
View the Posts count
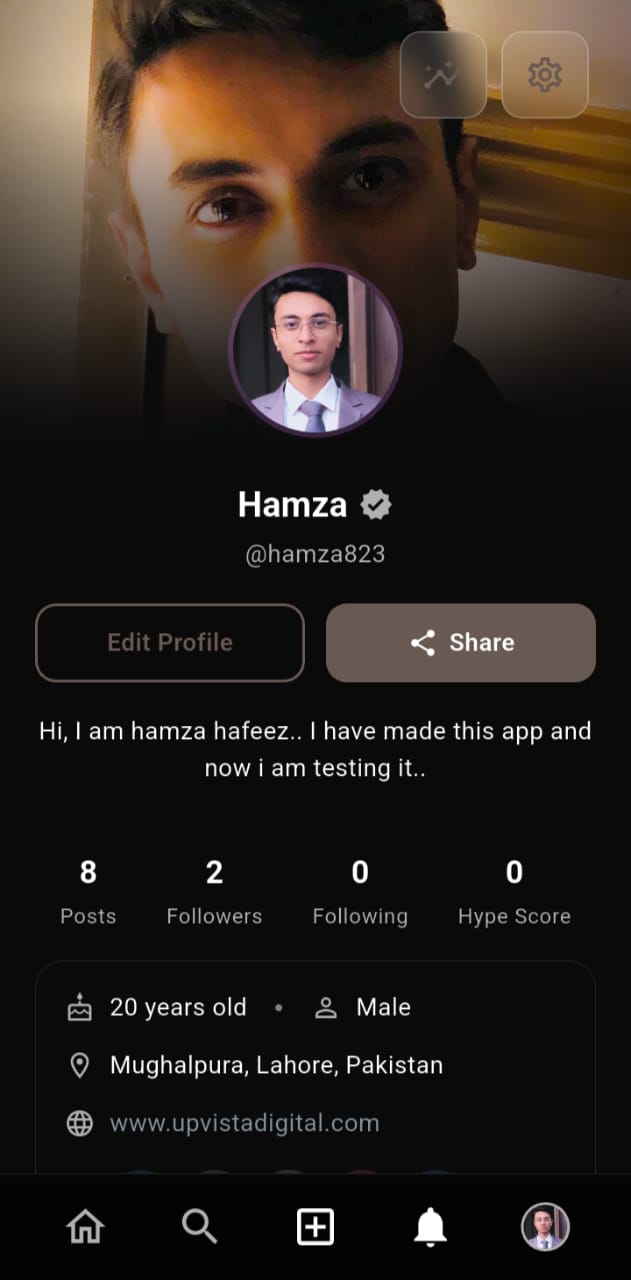coord(88,892)
